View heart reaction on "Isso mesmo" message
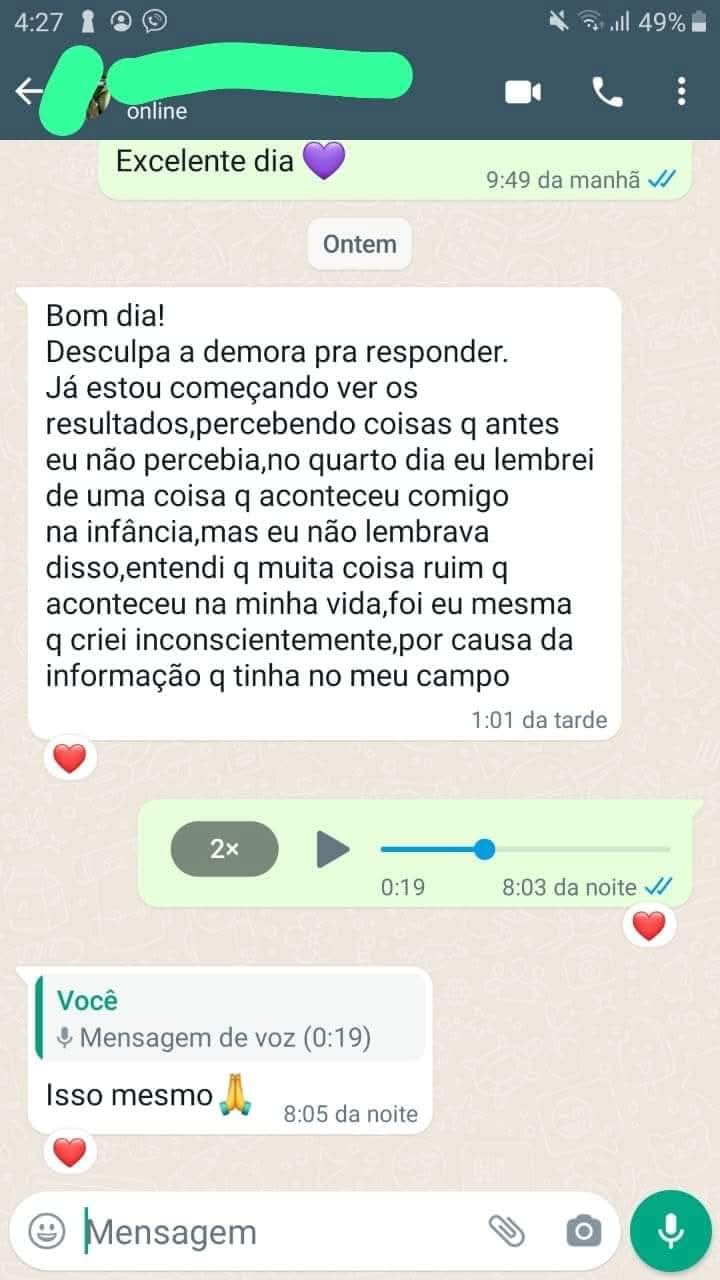 pos(69,1153)
